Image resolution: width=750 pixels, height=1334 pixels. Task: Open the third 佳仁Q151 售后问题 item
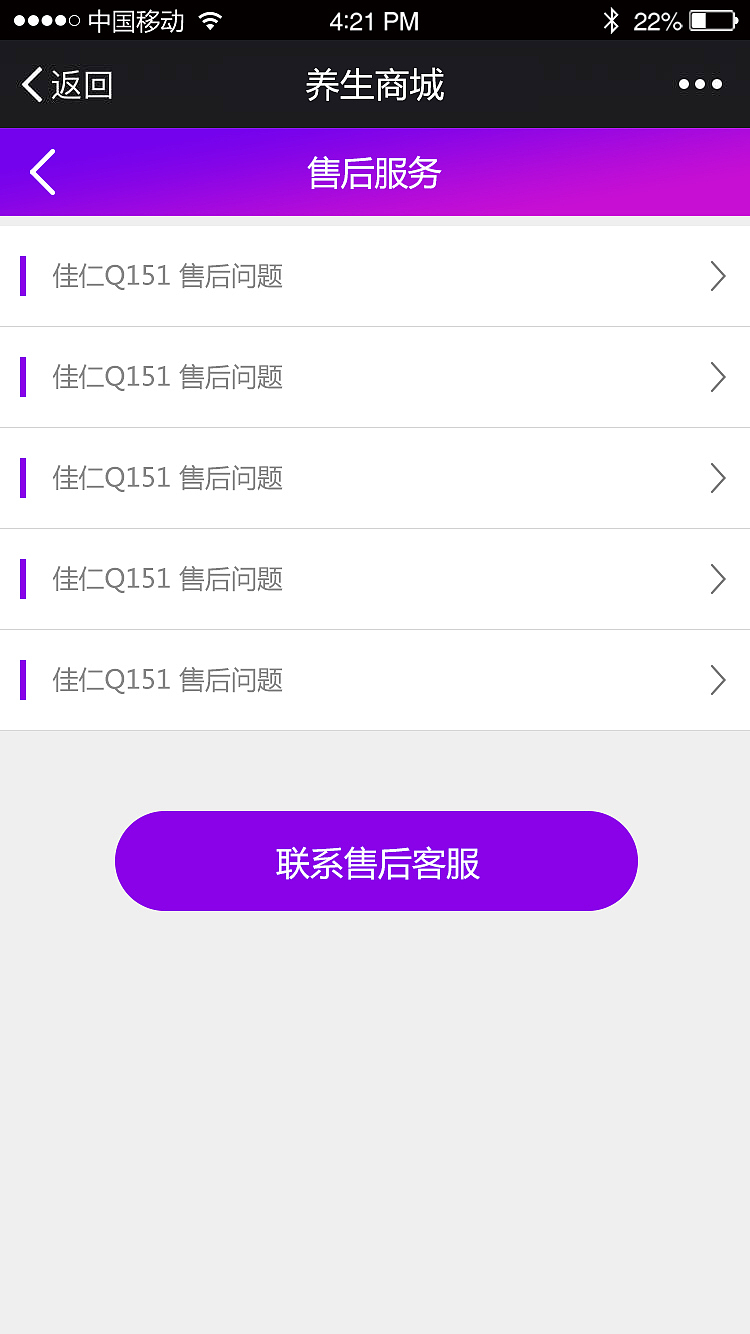point(375,478)
